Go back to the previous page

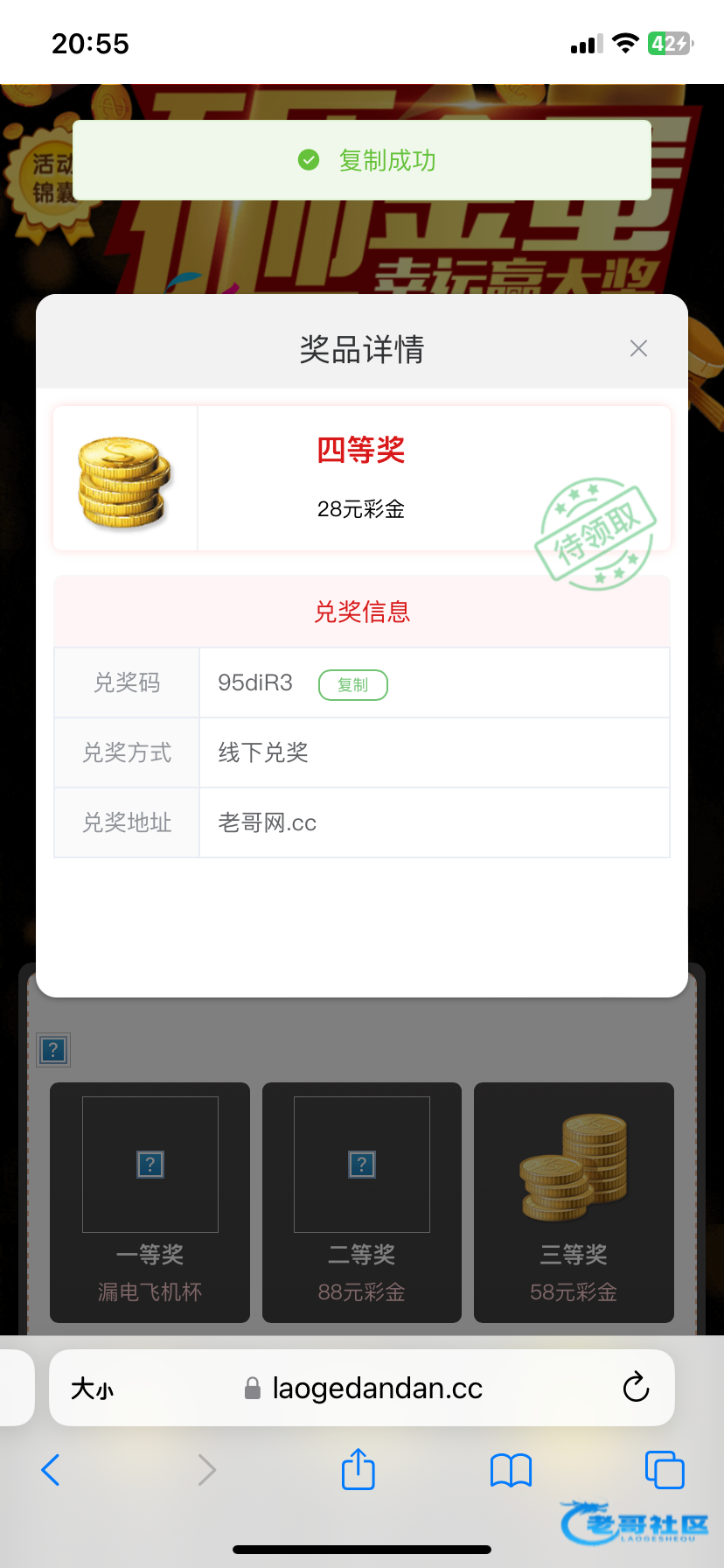pos(51,1469)
